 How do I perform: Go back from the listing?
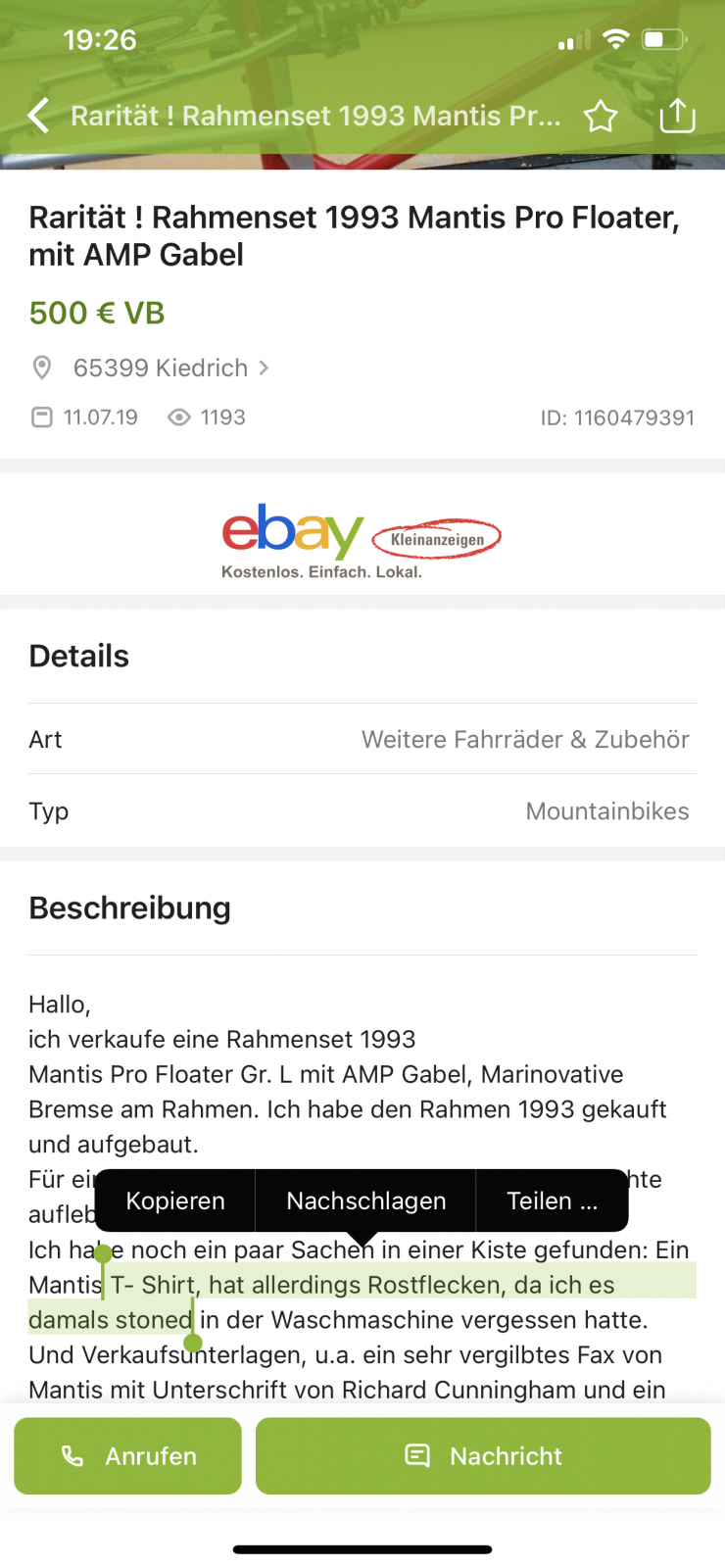(x=39, y=116)
